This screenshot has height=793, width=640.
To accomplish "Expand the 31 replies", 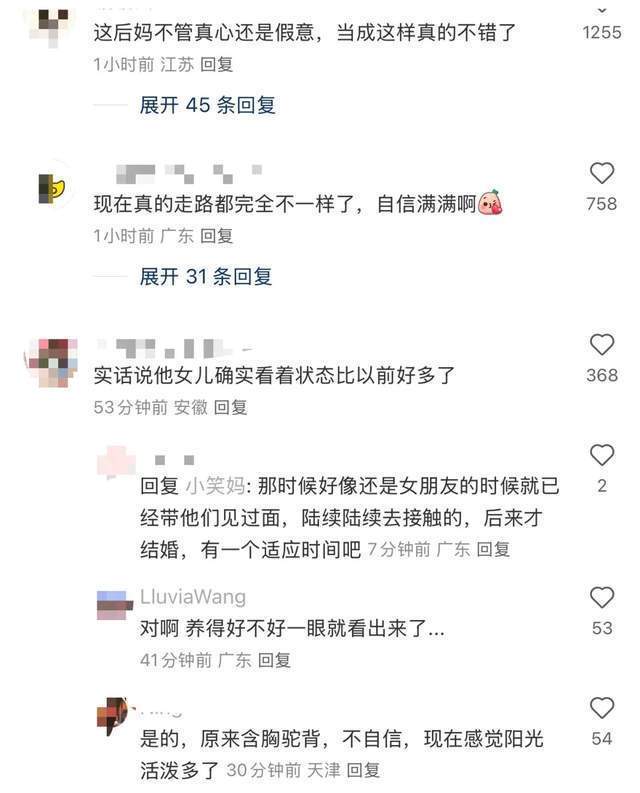I will [x=205, y=276].
